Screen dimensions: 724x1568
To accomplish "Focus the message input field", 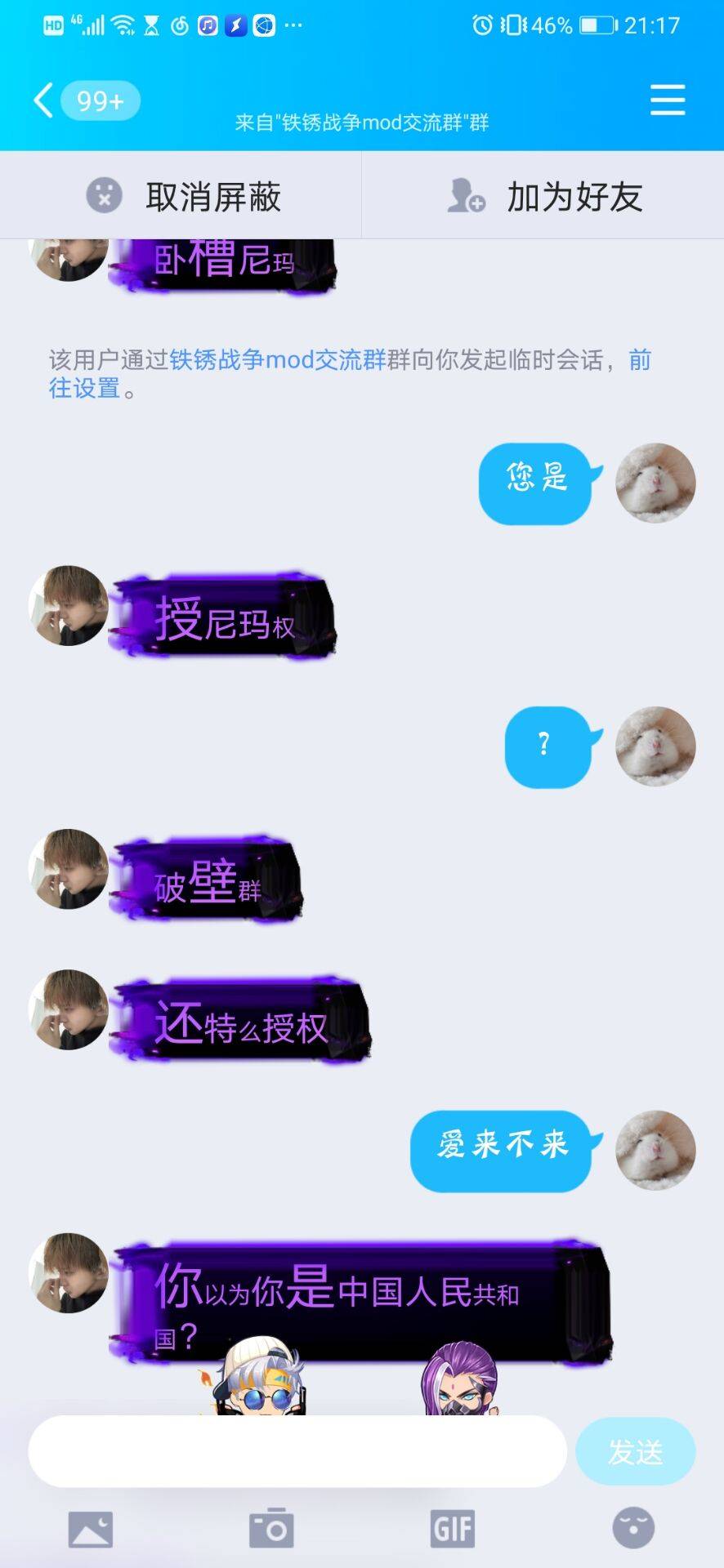I will [297, 1451].
